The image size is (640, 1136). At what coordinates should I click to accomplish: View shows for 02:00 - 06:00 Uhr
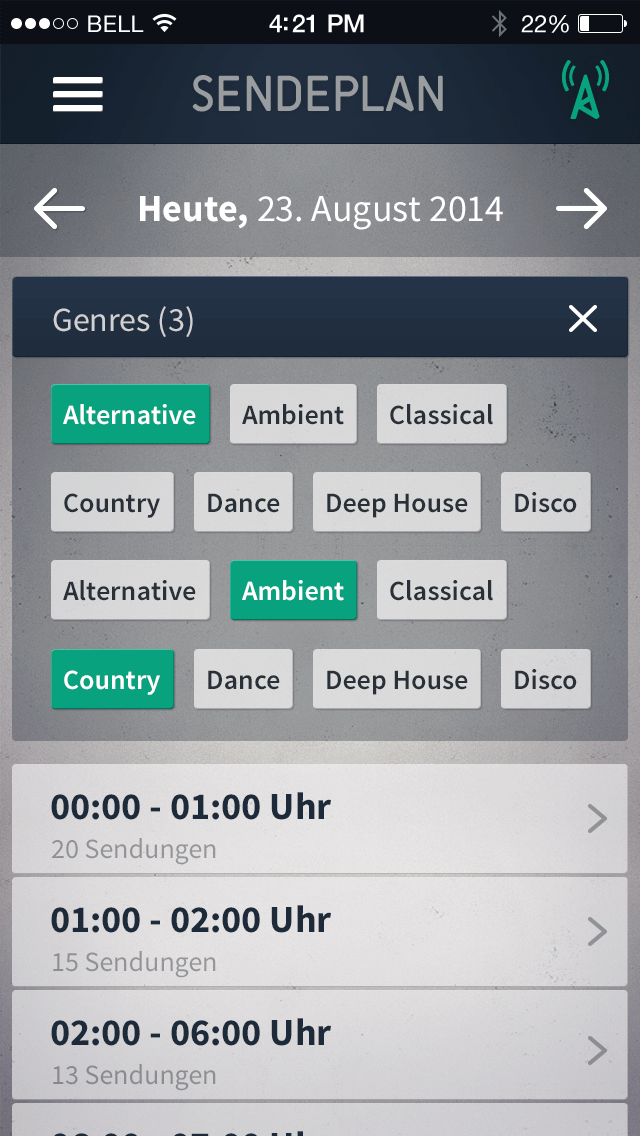click(x=320, y=1045)
